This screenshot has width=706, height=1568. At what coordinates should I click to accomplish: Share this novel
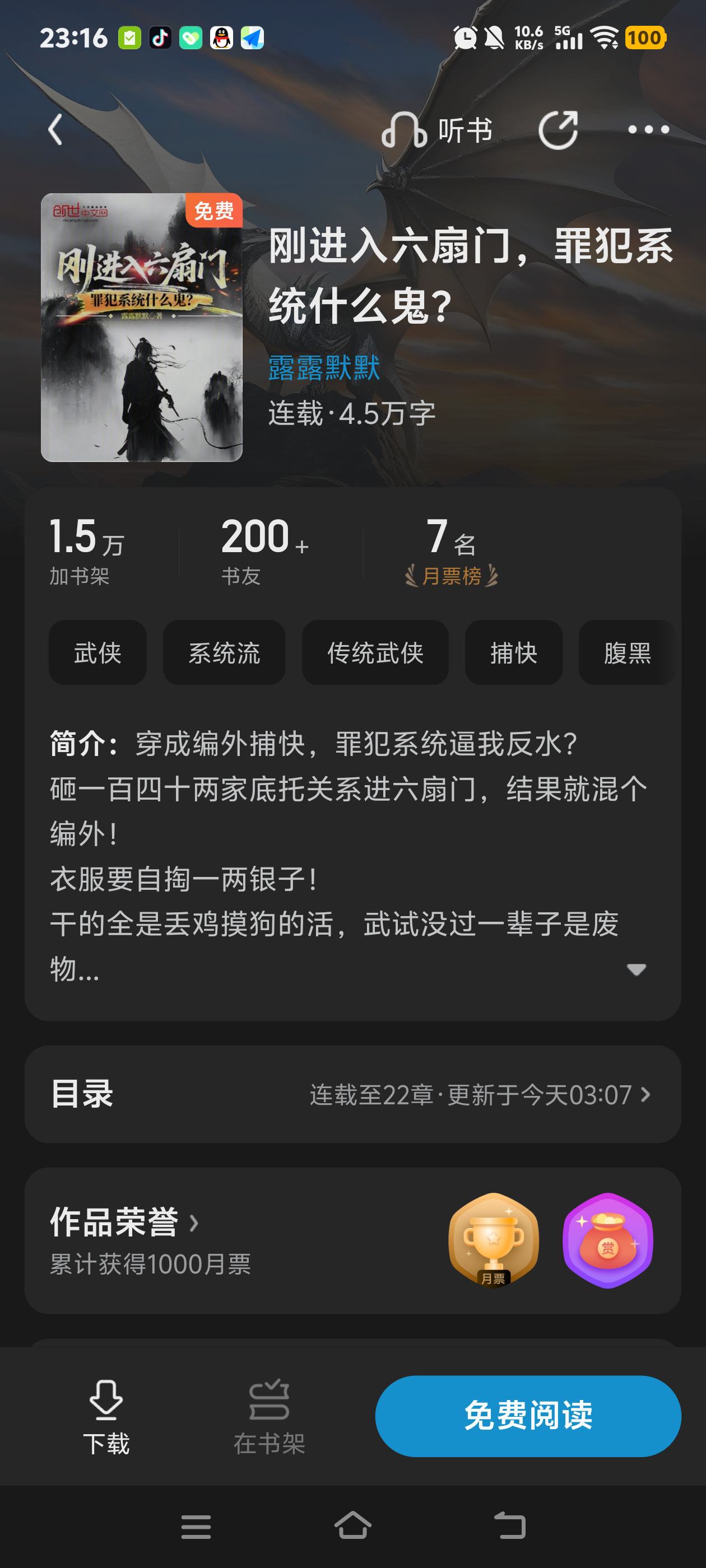(558, 130)
